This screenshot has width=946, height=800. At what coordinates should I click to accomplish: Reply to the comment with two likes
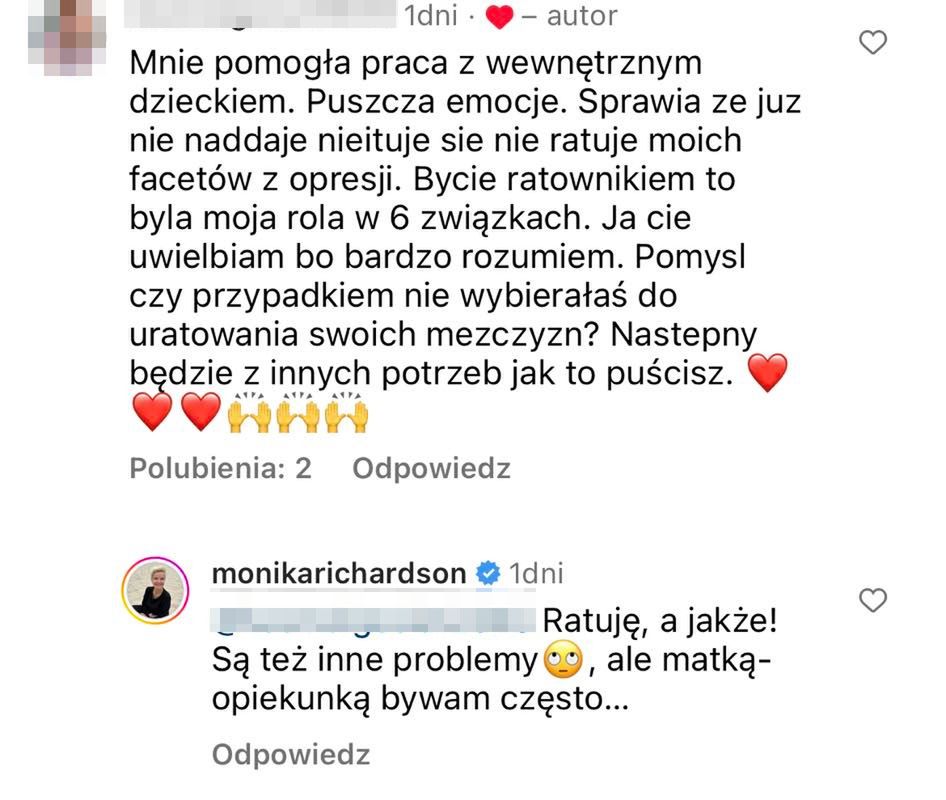point(432,468)
